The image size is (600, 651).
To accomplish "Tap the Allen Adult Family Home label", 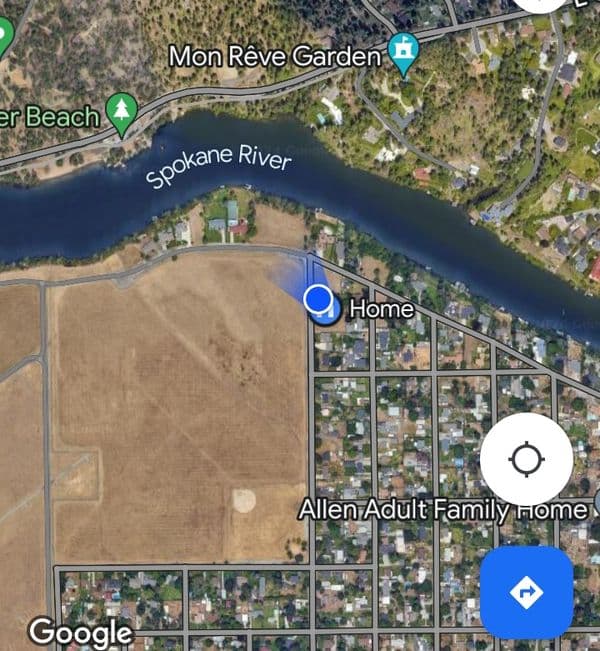I will (443, 510).
